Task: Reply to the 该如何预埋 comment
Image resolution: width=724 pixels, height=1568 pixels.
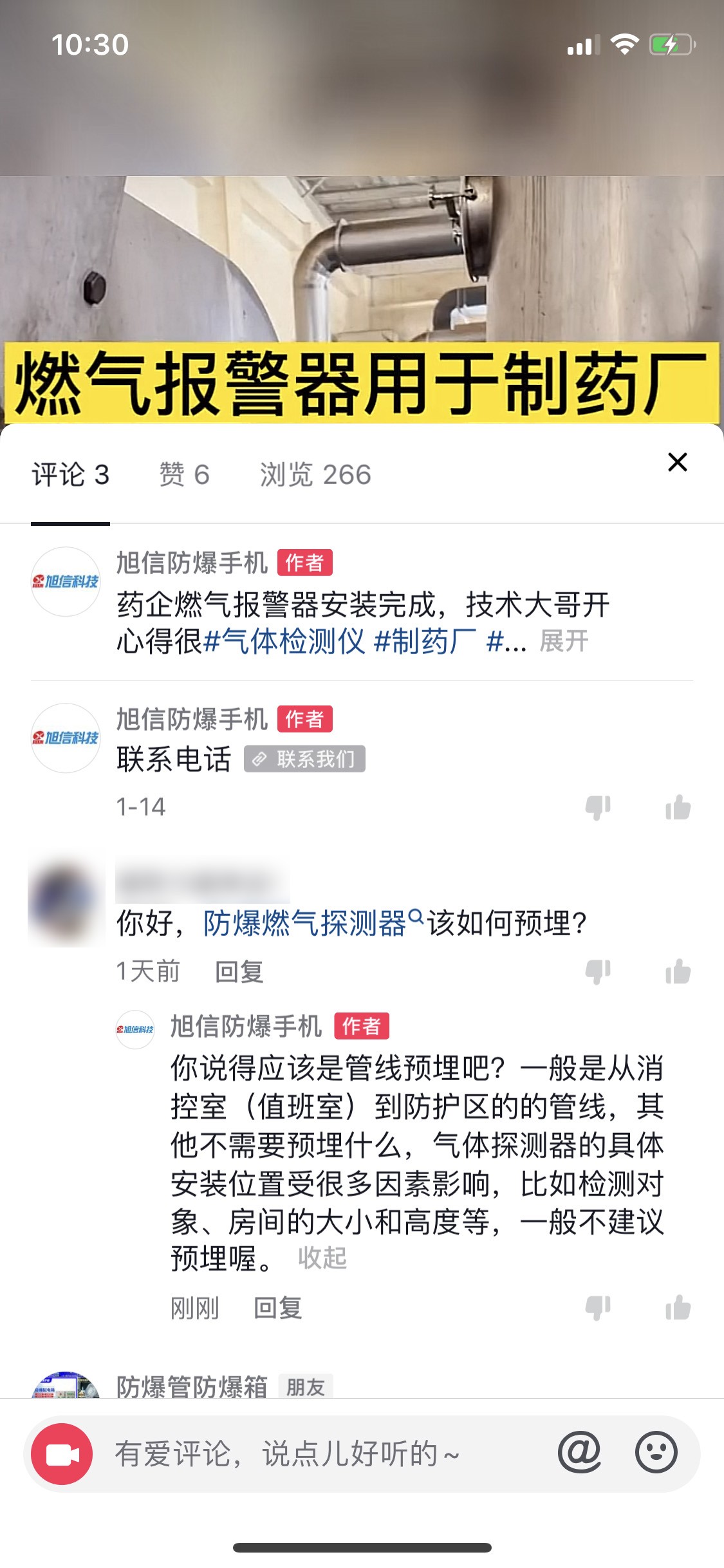Action: point(239,971)
